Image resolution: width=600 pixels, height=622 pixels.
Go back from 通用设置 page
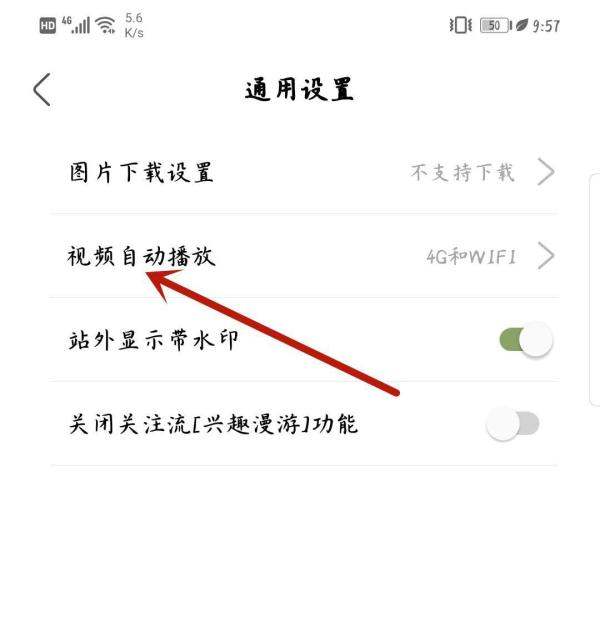coord(42,90)
